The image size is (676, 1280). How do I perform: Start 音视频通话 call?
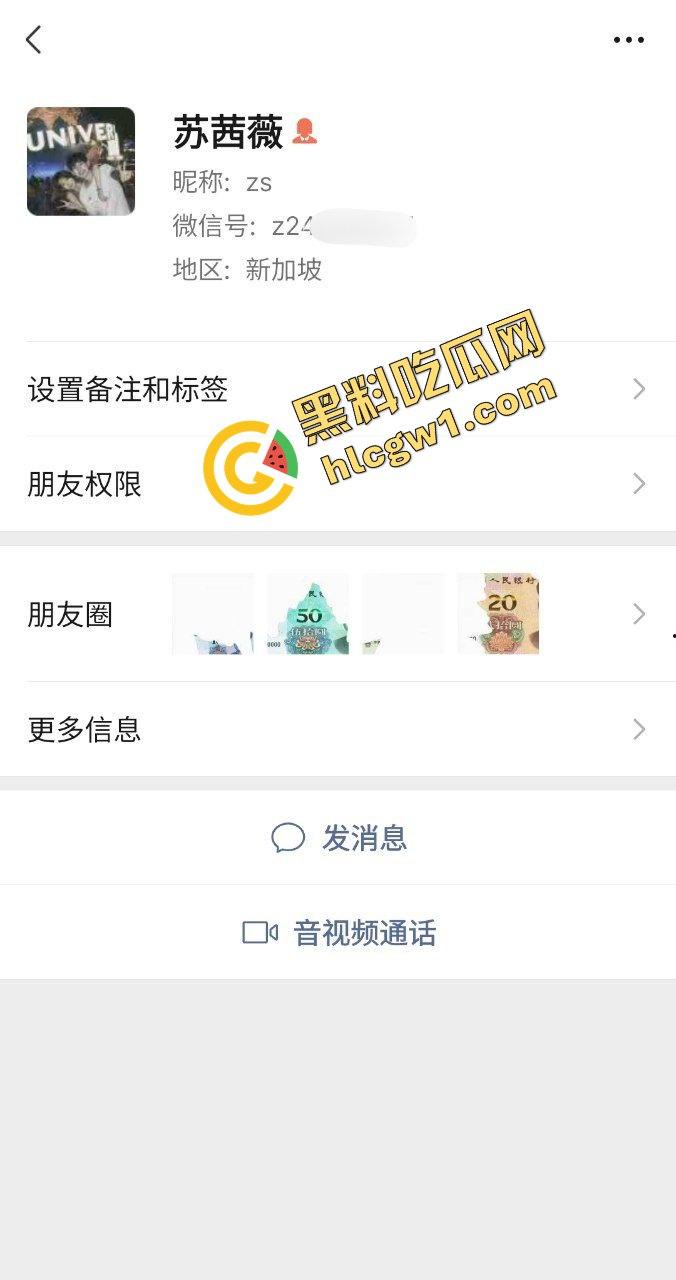(x=338, y=933)
